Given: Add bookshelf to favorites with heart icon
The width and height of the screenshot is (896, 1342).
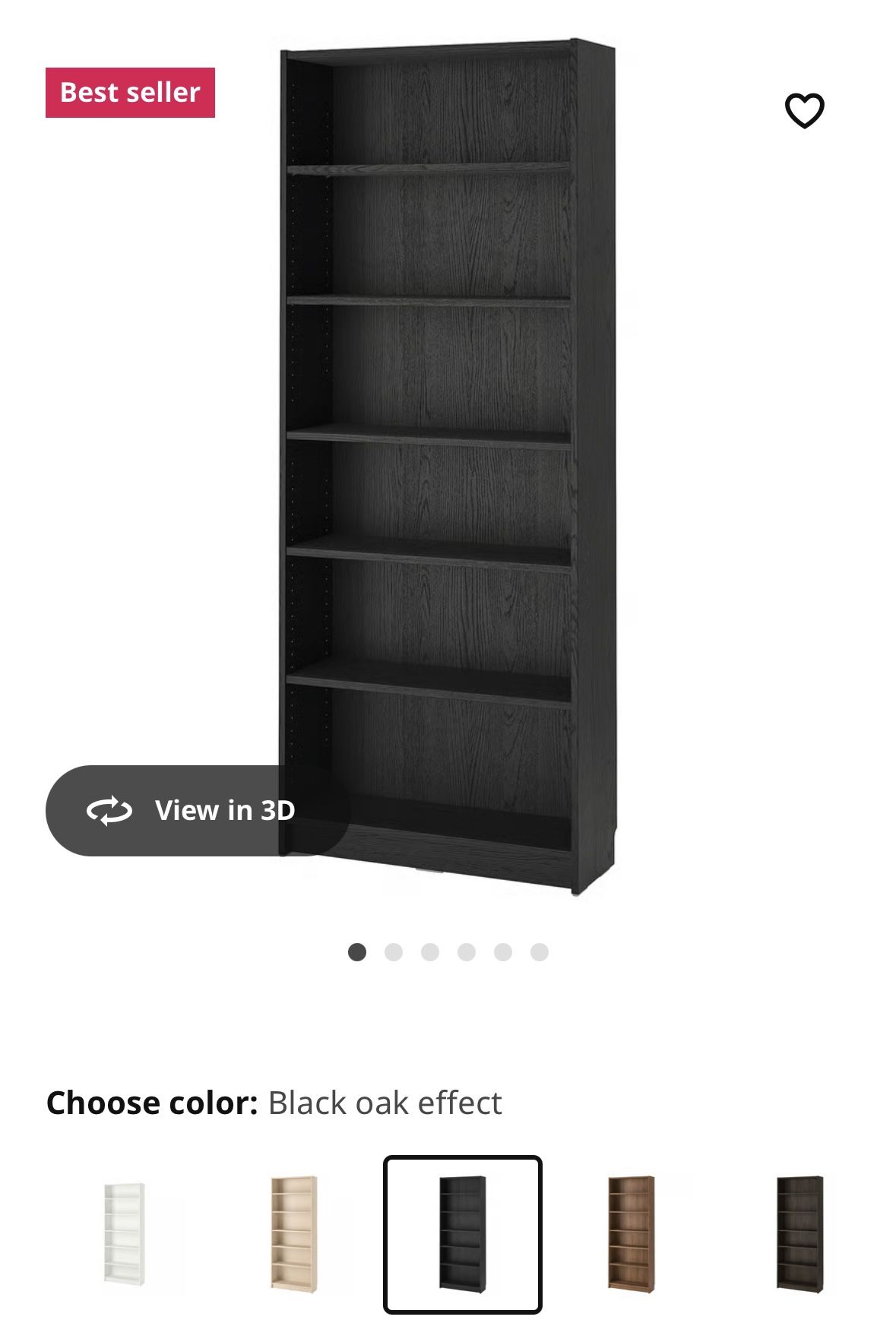Looking at the screenshot, I should (x=804, y=111).
